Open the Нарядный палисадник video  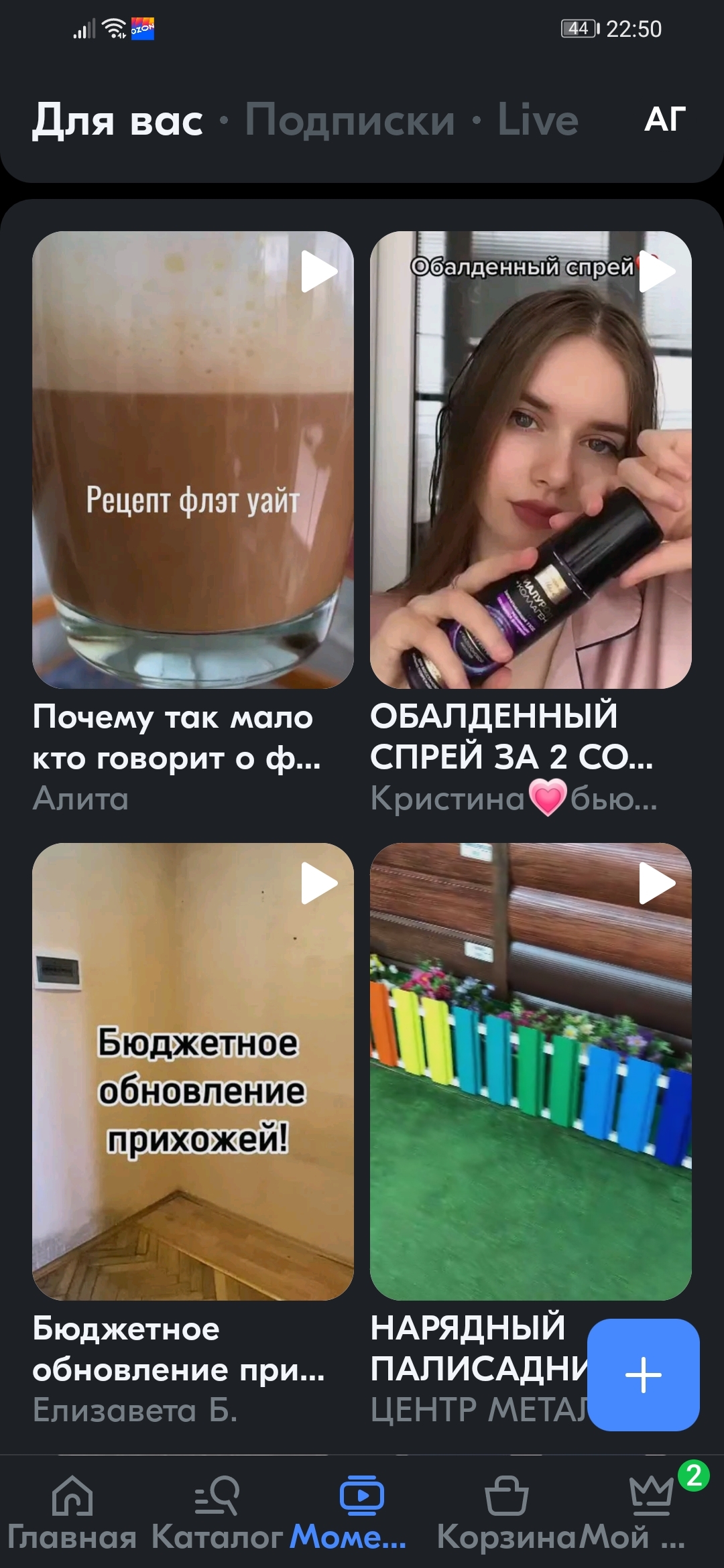530,1071
